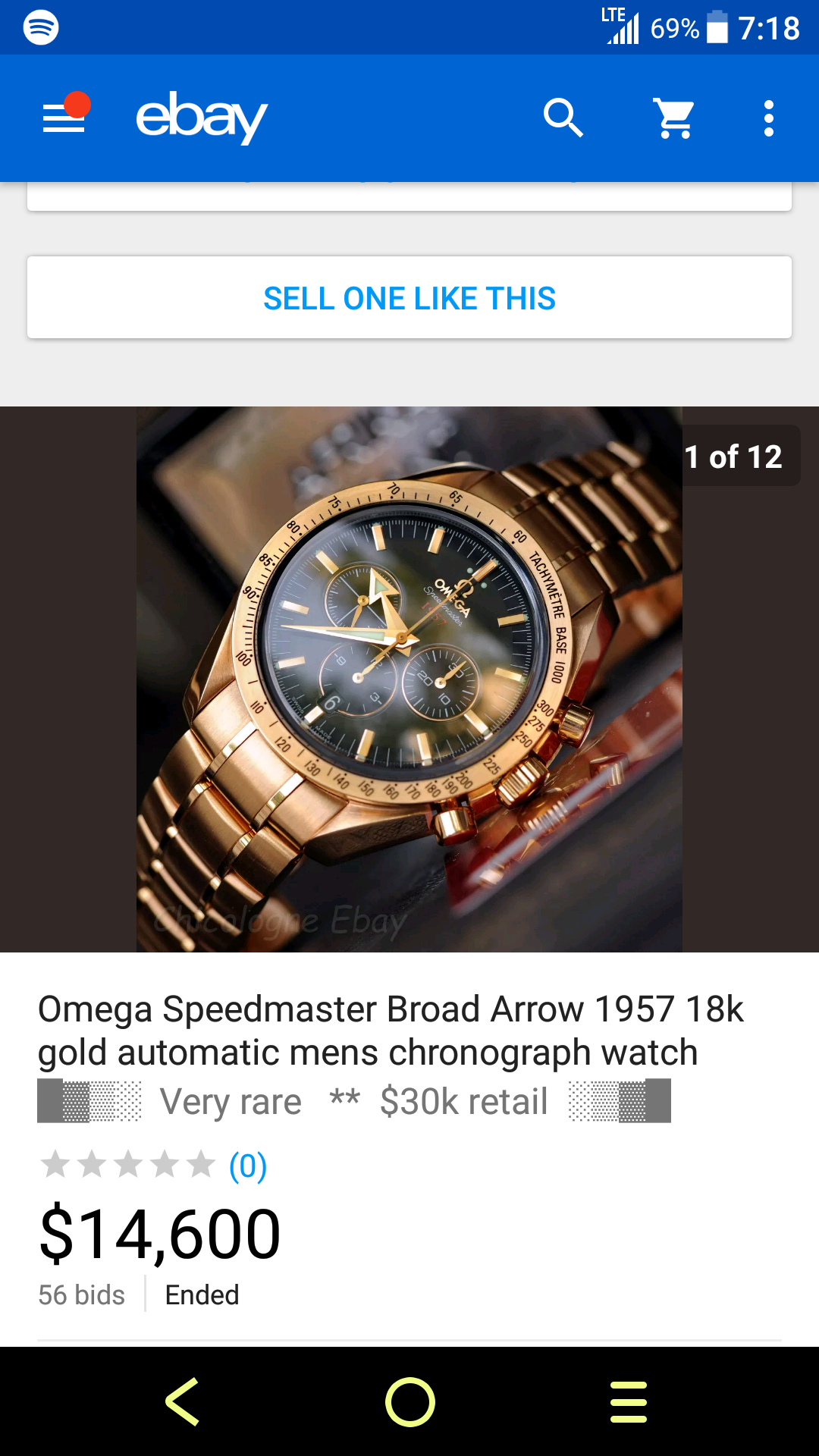Open the shopping cart
The image size is (819, 1456).
click(x=674, y=118)
